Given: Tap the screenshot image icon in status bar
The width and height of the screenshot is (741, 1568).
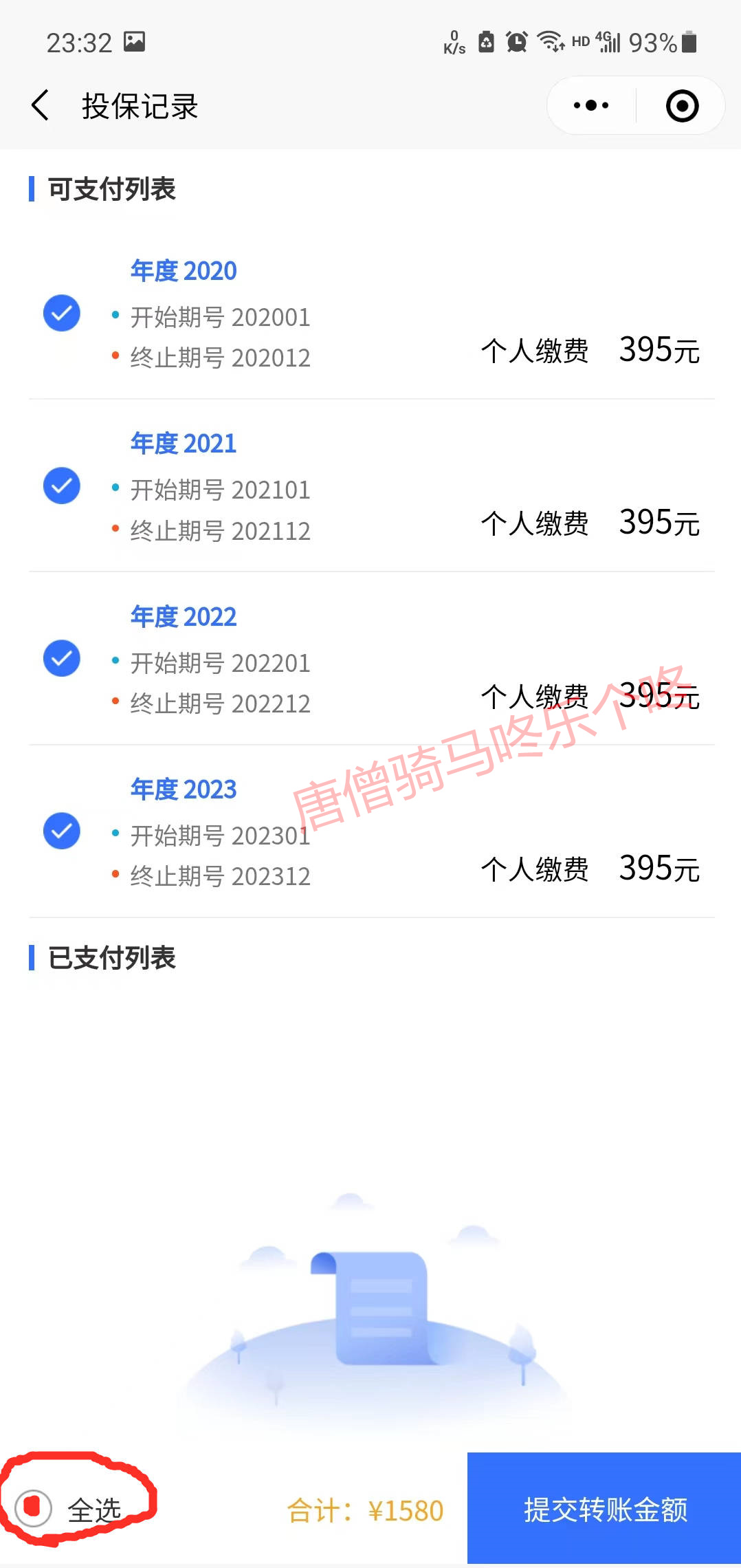Looking at the screenshot, I should pos(135,41).
